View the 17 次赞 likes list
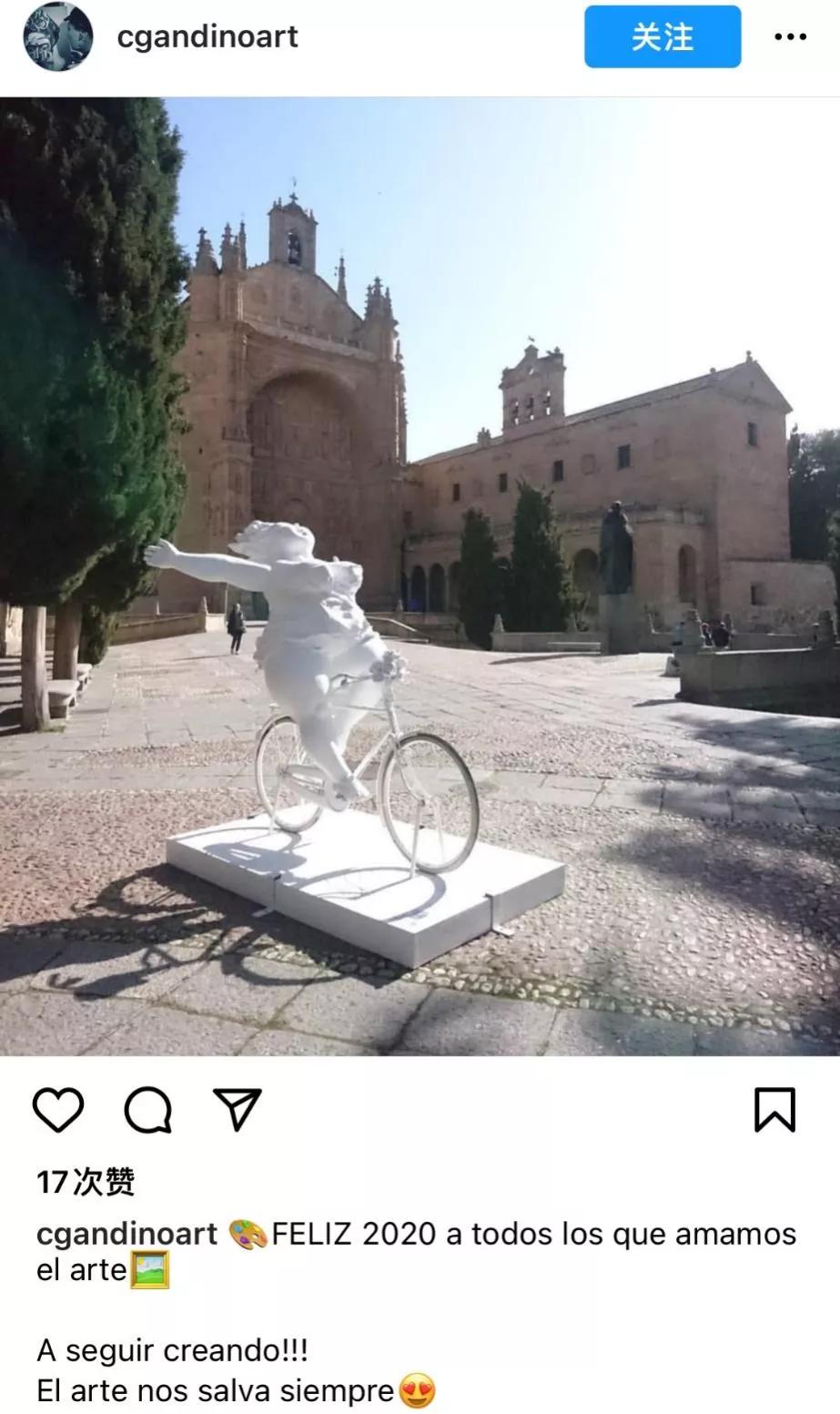Screen dimensions: 840x1414 pyautogui.click(x=86, y=1182)
